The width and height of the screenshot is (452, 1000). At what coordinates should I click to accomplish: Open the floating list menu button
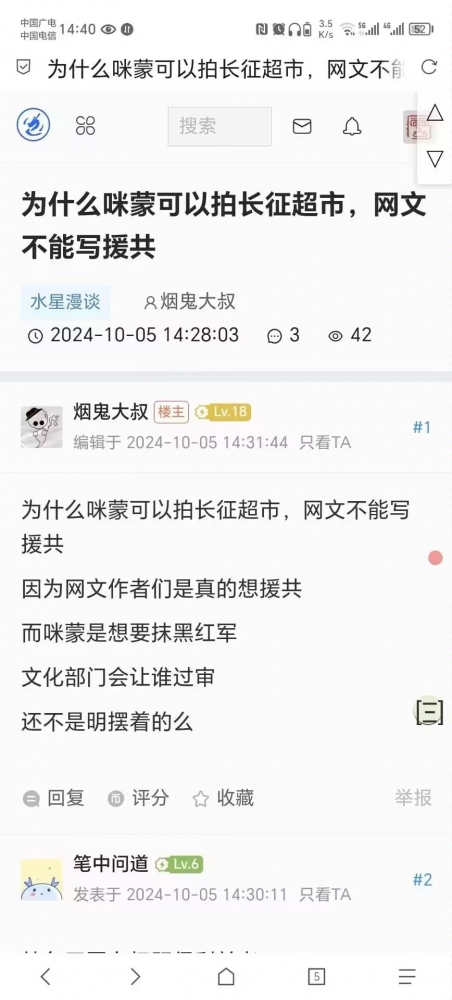point(429,710)
